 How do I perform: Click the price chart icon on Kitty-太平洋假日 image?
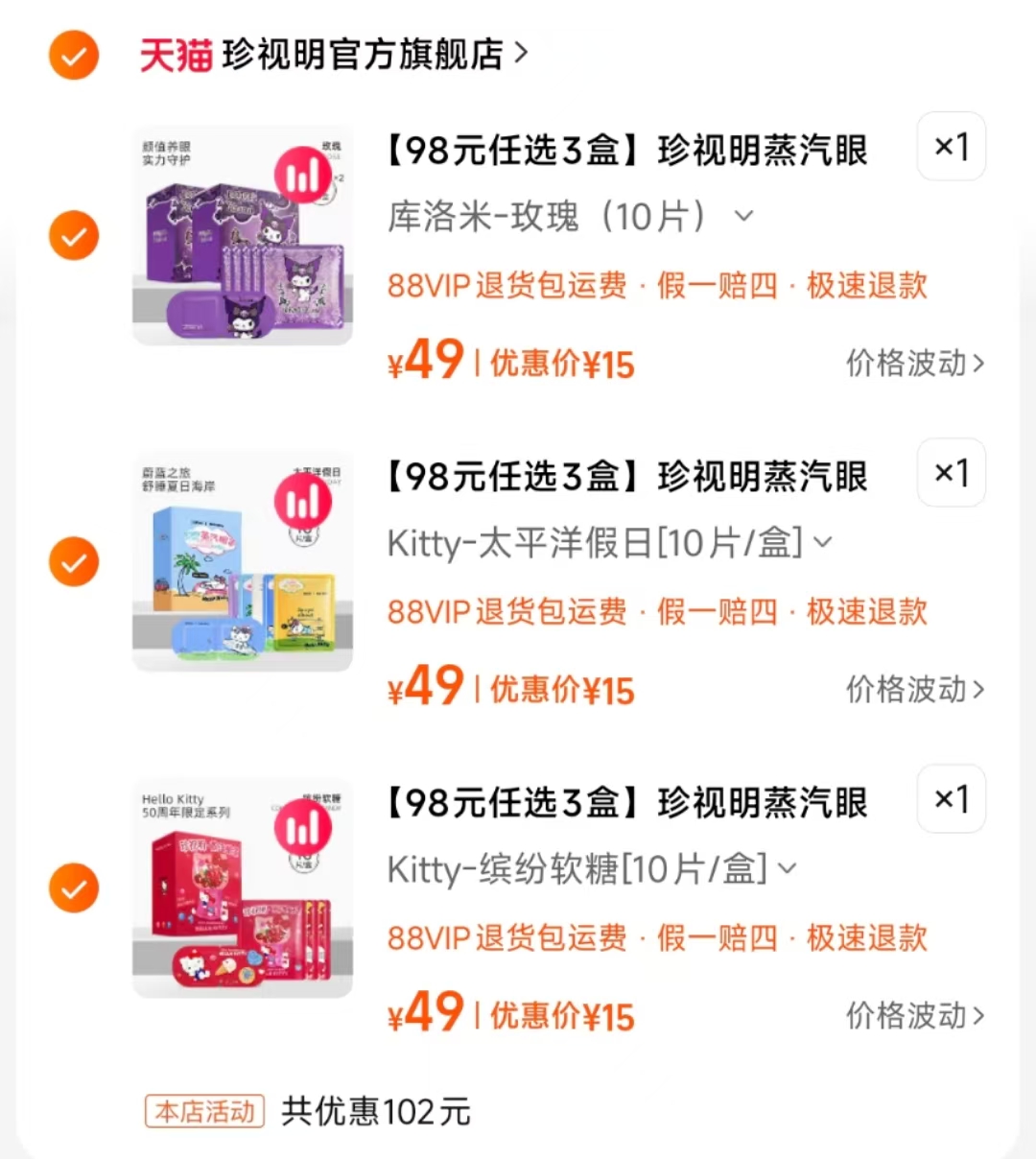click(x=303, y=501)
